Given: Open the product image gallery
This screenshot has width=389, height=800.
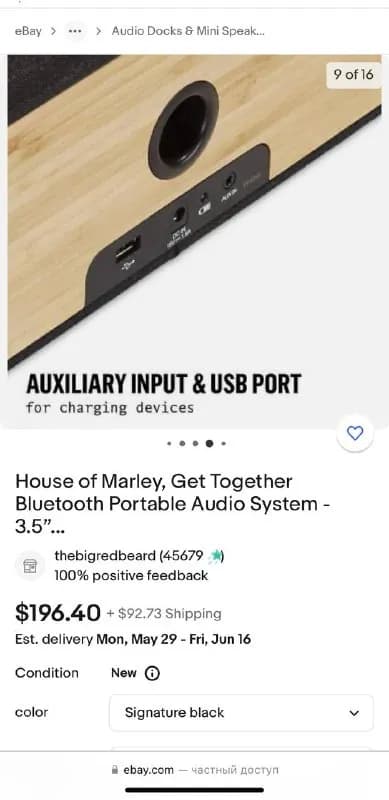Looking at the screenshot, I should pos(194,241).
